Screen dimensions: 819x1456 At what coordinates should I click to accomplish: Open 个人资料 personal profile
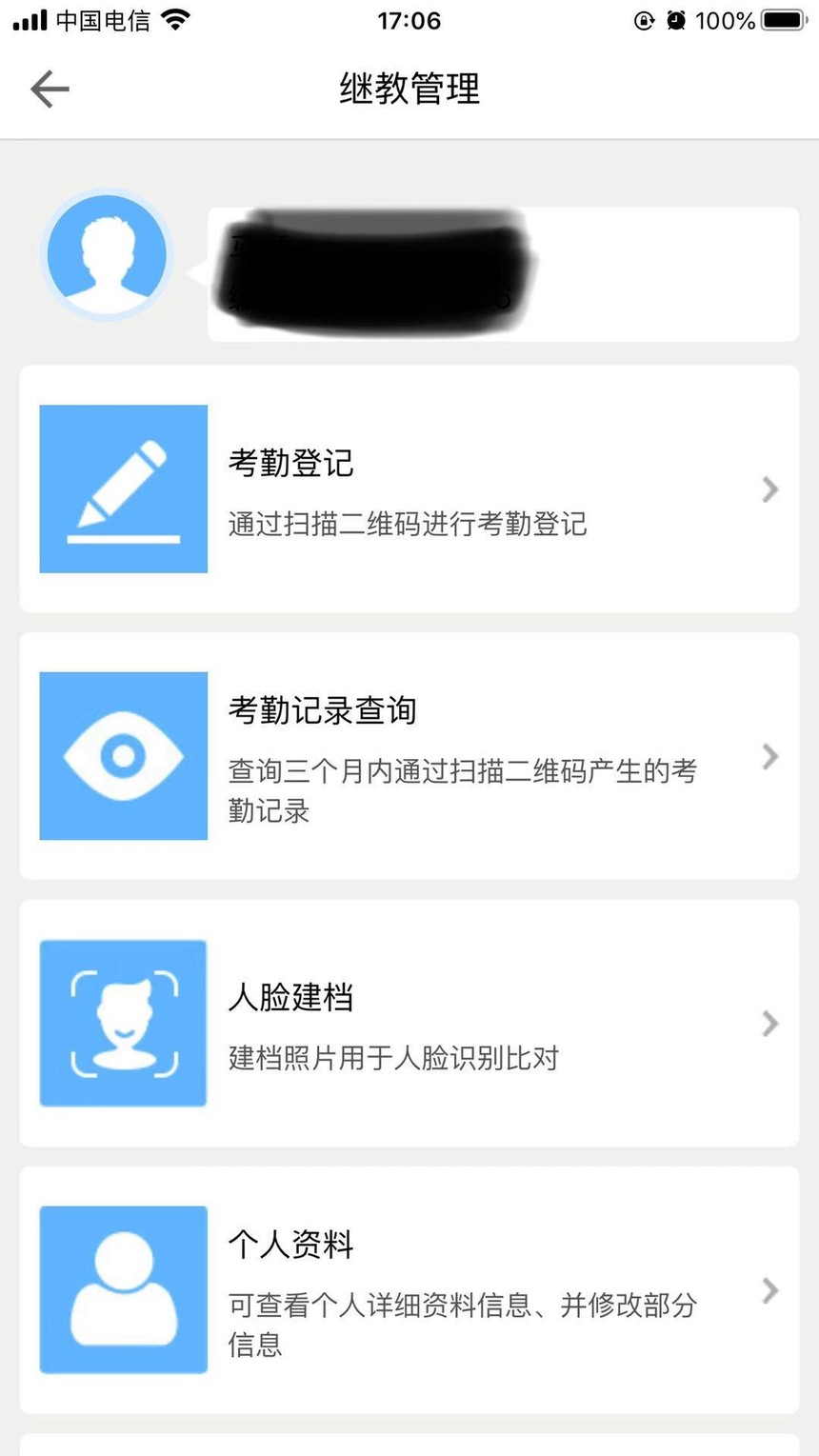coord(409,1290)
